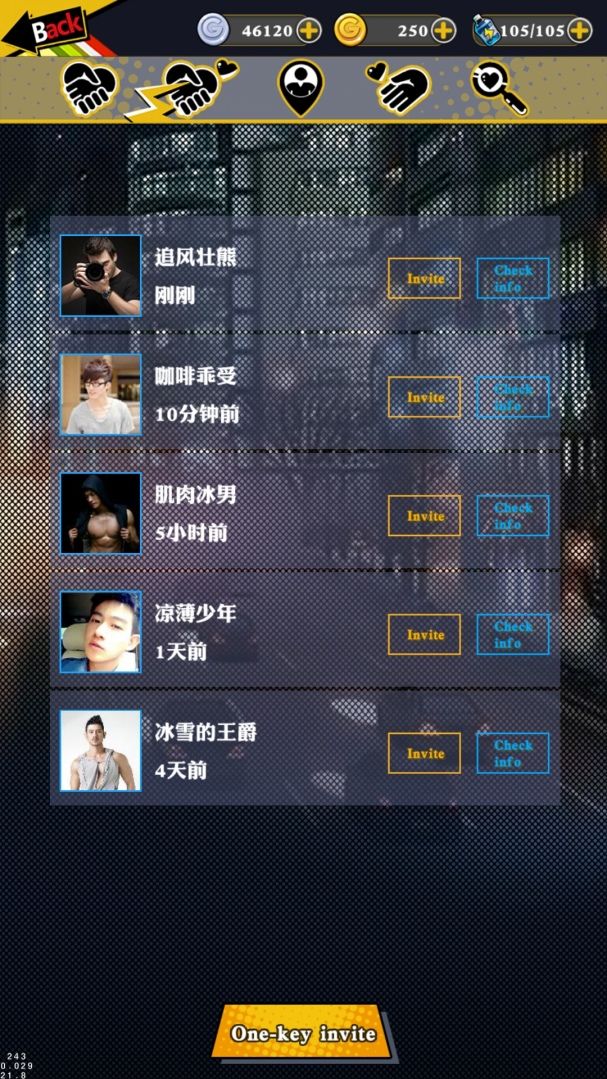Screen dimensions: 607x1079
Task: Invite 冰雪的王爵
Action: 424,753
